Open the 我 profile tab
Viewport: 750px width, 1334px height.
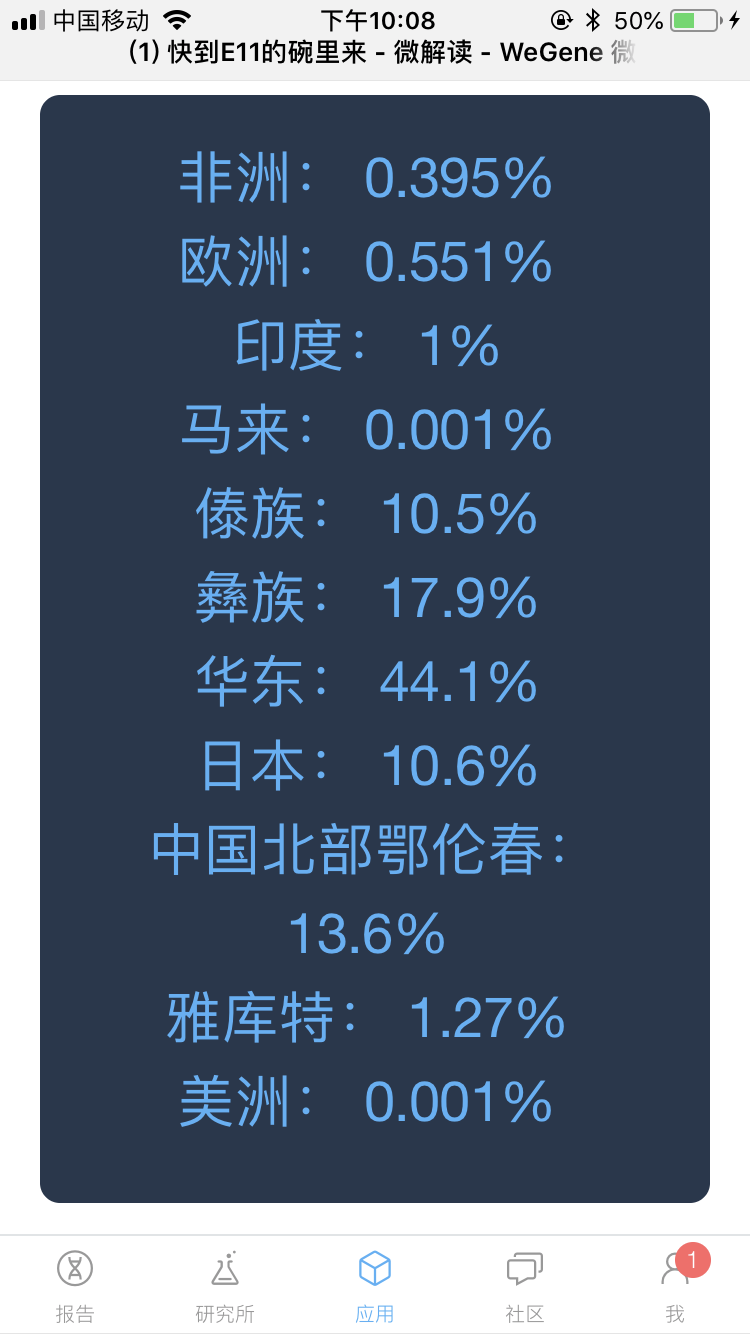pyautogui.click(x=675, y=1284)
